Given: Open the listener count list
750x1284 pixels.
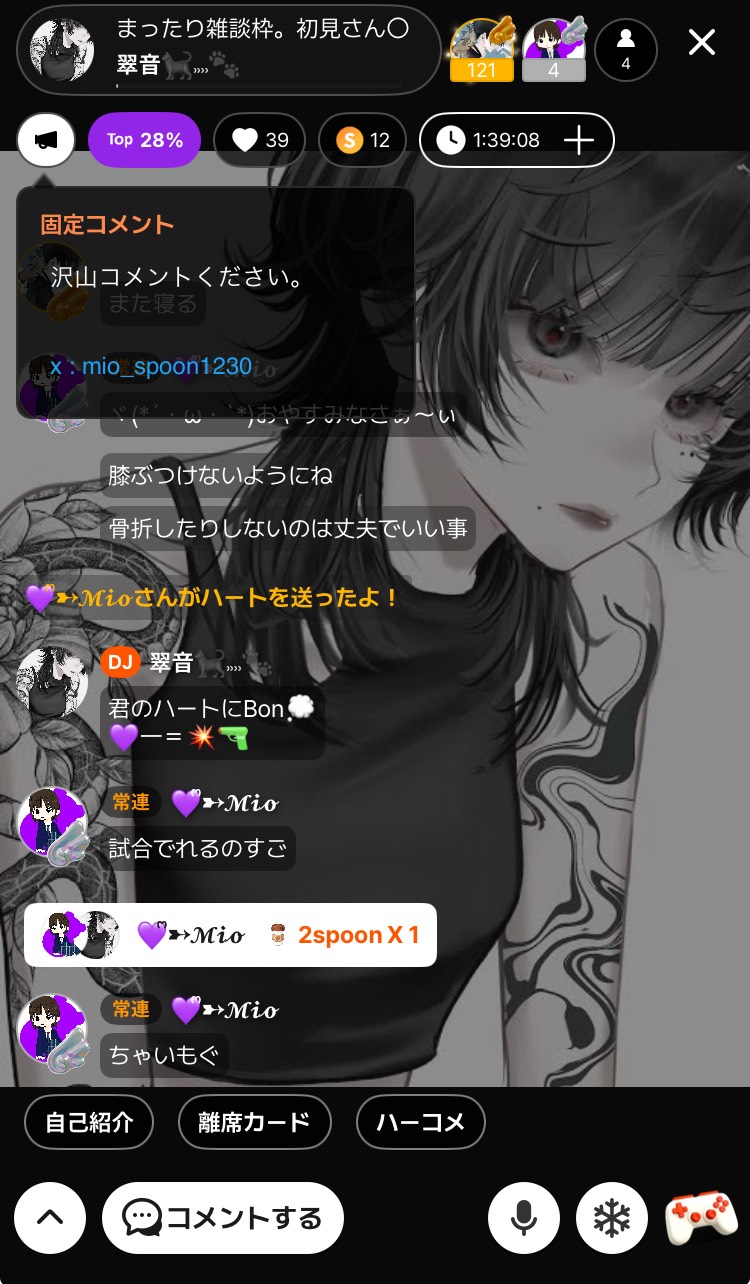Looking at the screenshot, I should tap(626, 49).
